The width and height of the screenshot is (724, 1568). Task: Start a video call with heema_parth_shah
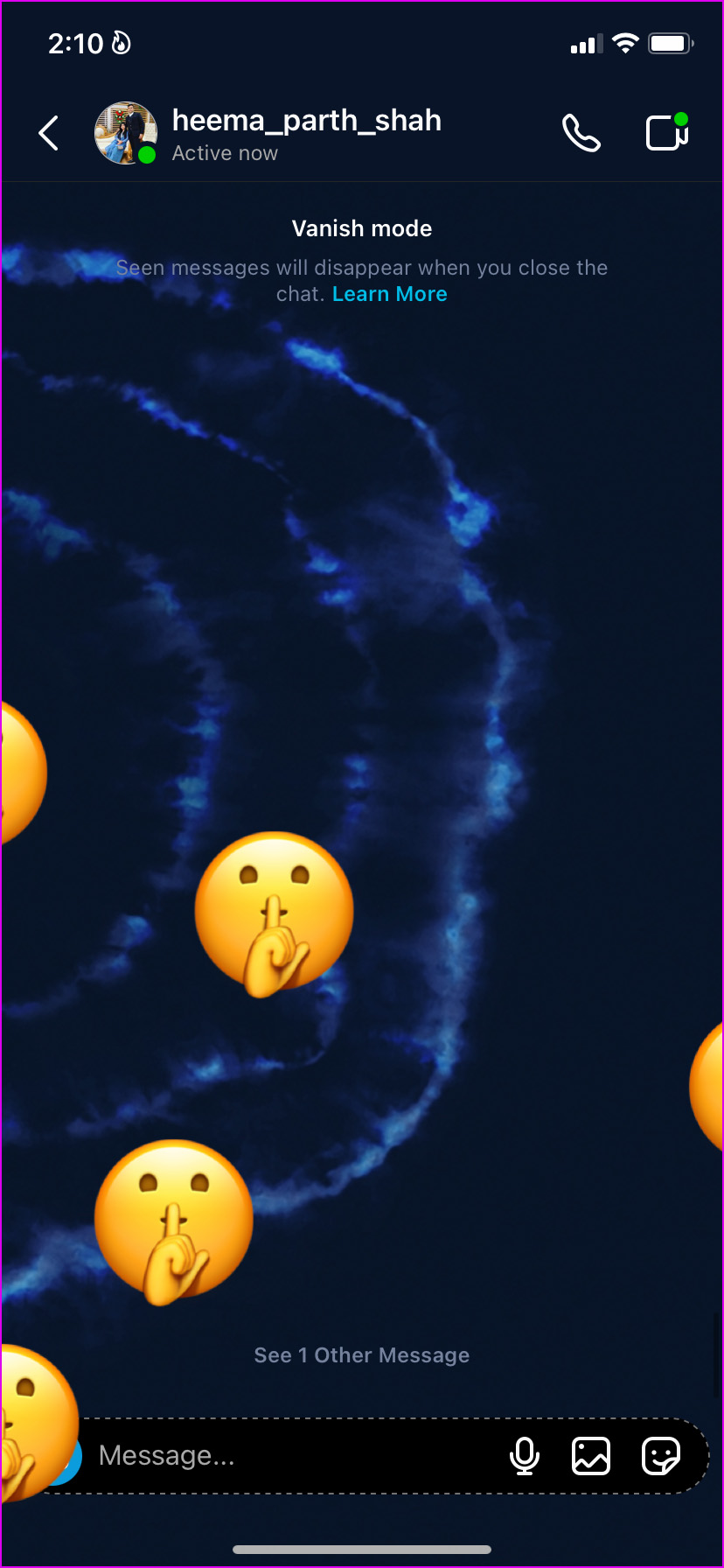667,133
